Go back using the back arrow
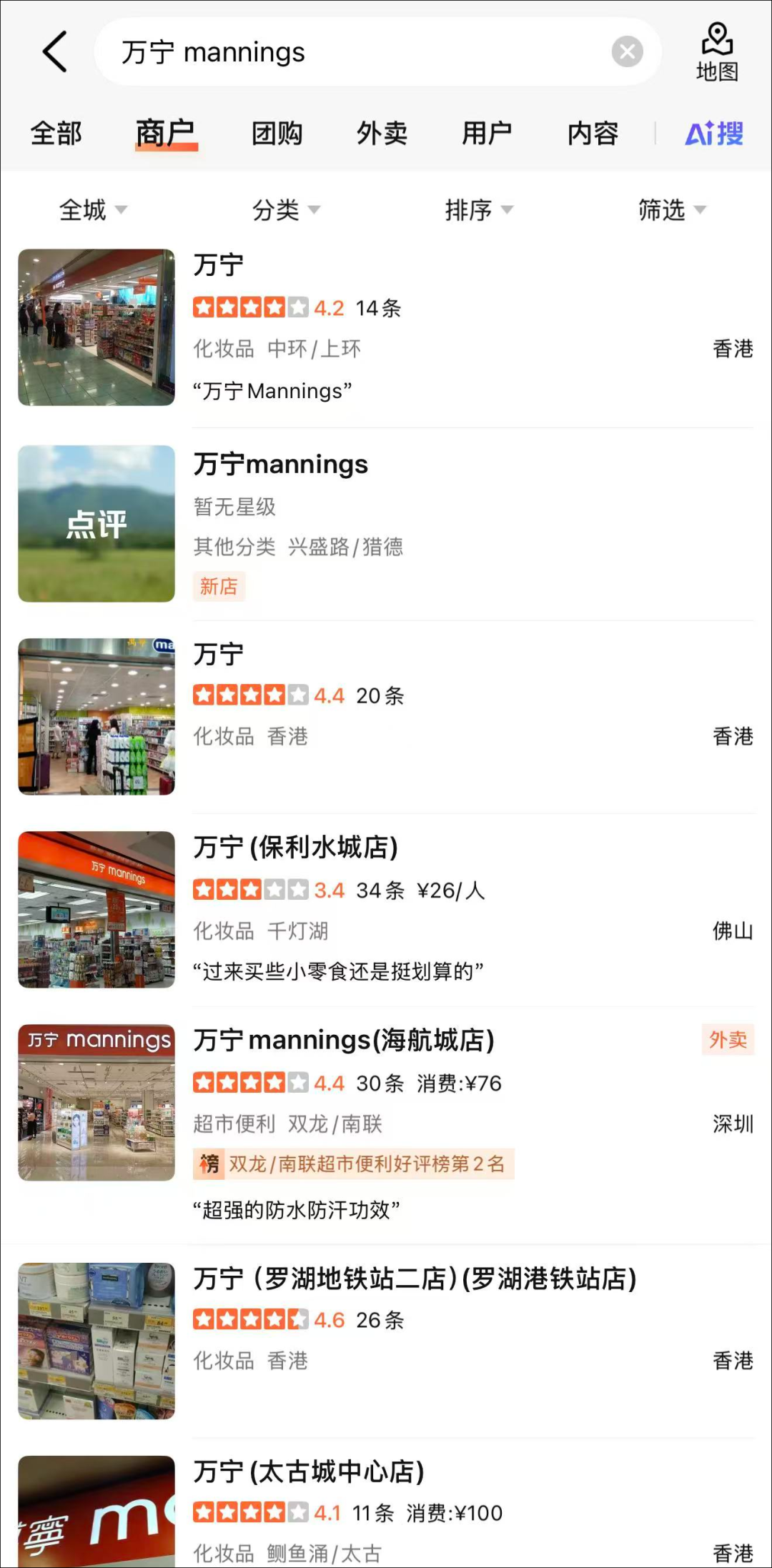This screenshot has height=1568, width=772. tap(55, 51)
